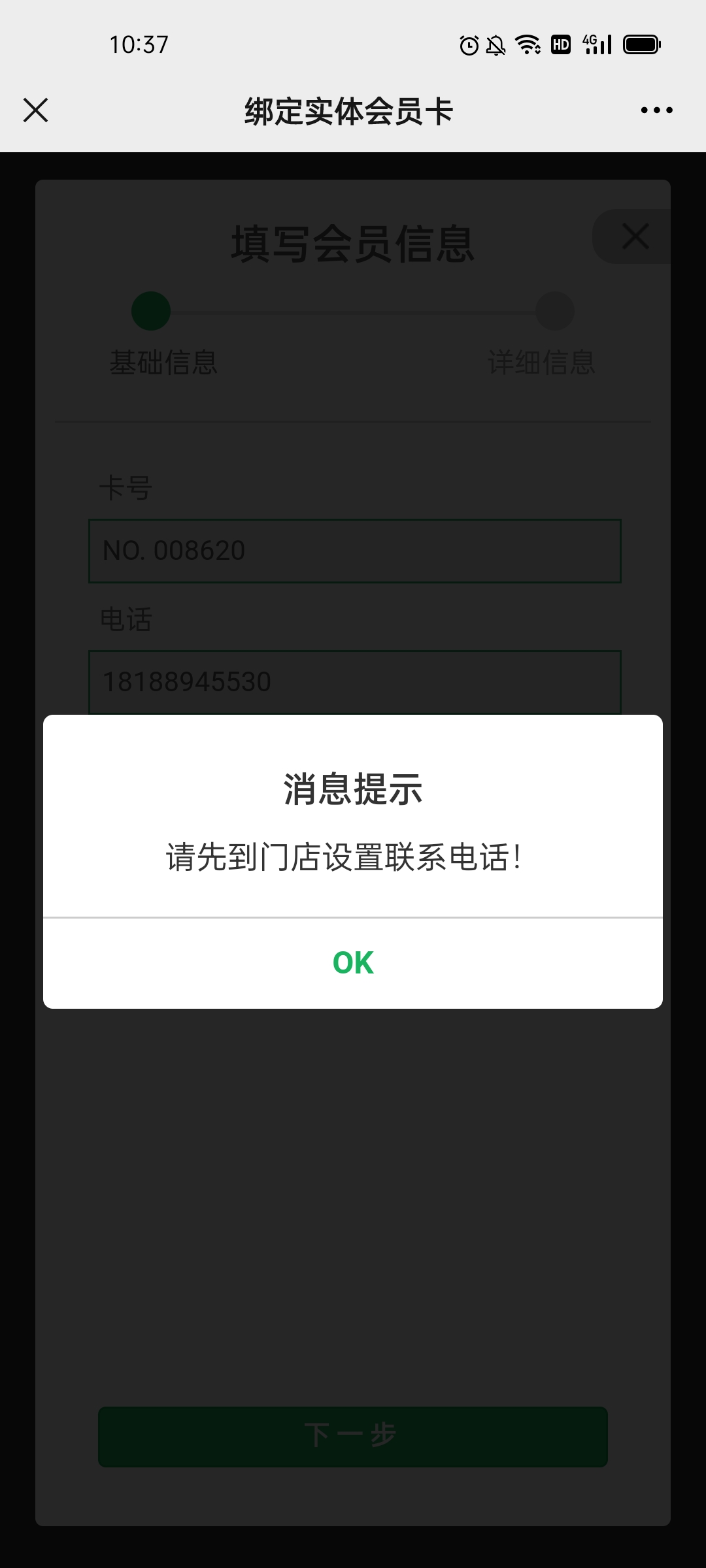Close the page with the top-left X
The height and width of the screenshot is (1568, 706).
click(36, 110)
